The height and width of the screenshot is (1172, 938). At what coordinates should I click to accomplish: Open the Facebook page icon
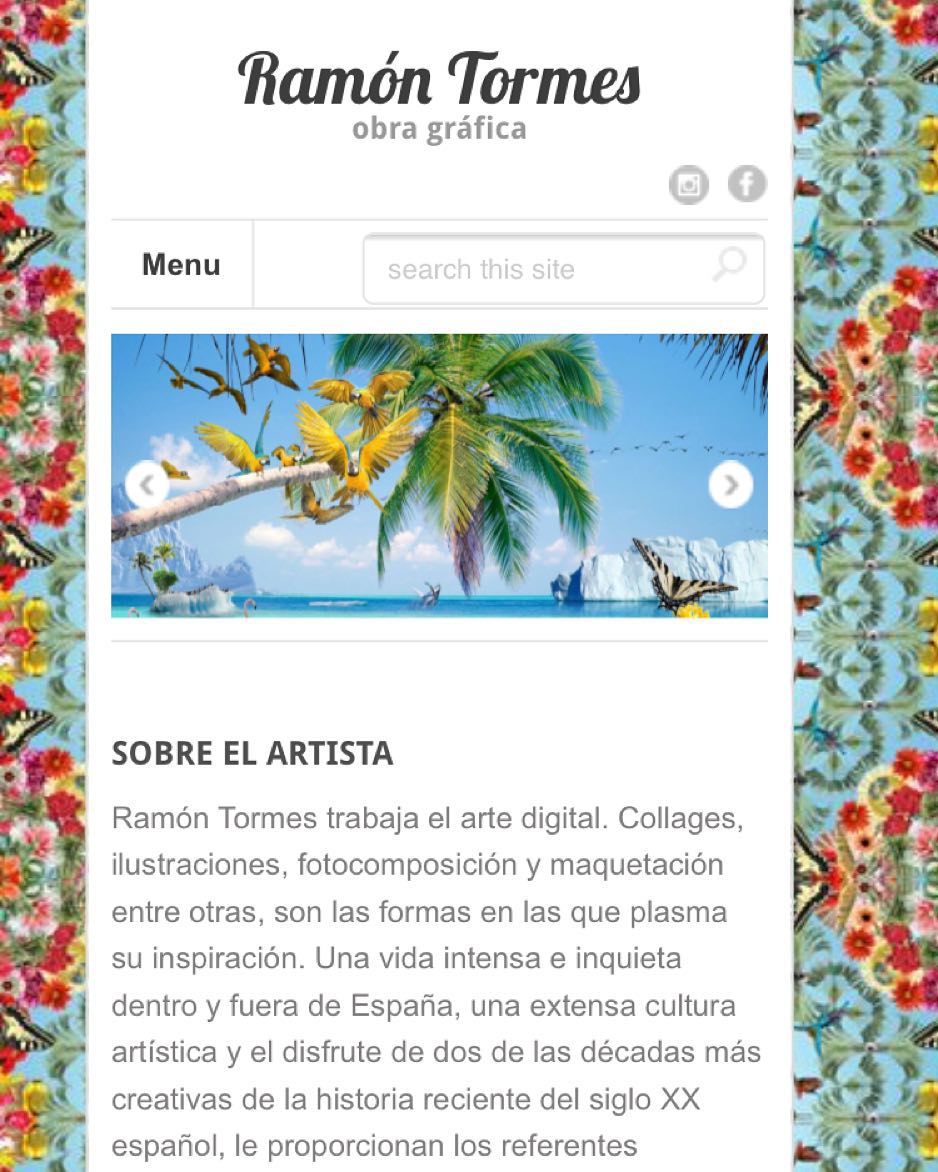[746, 184]
